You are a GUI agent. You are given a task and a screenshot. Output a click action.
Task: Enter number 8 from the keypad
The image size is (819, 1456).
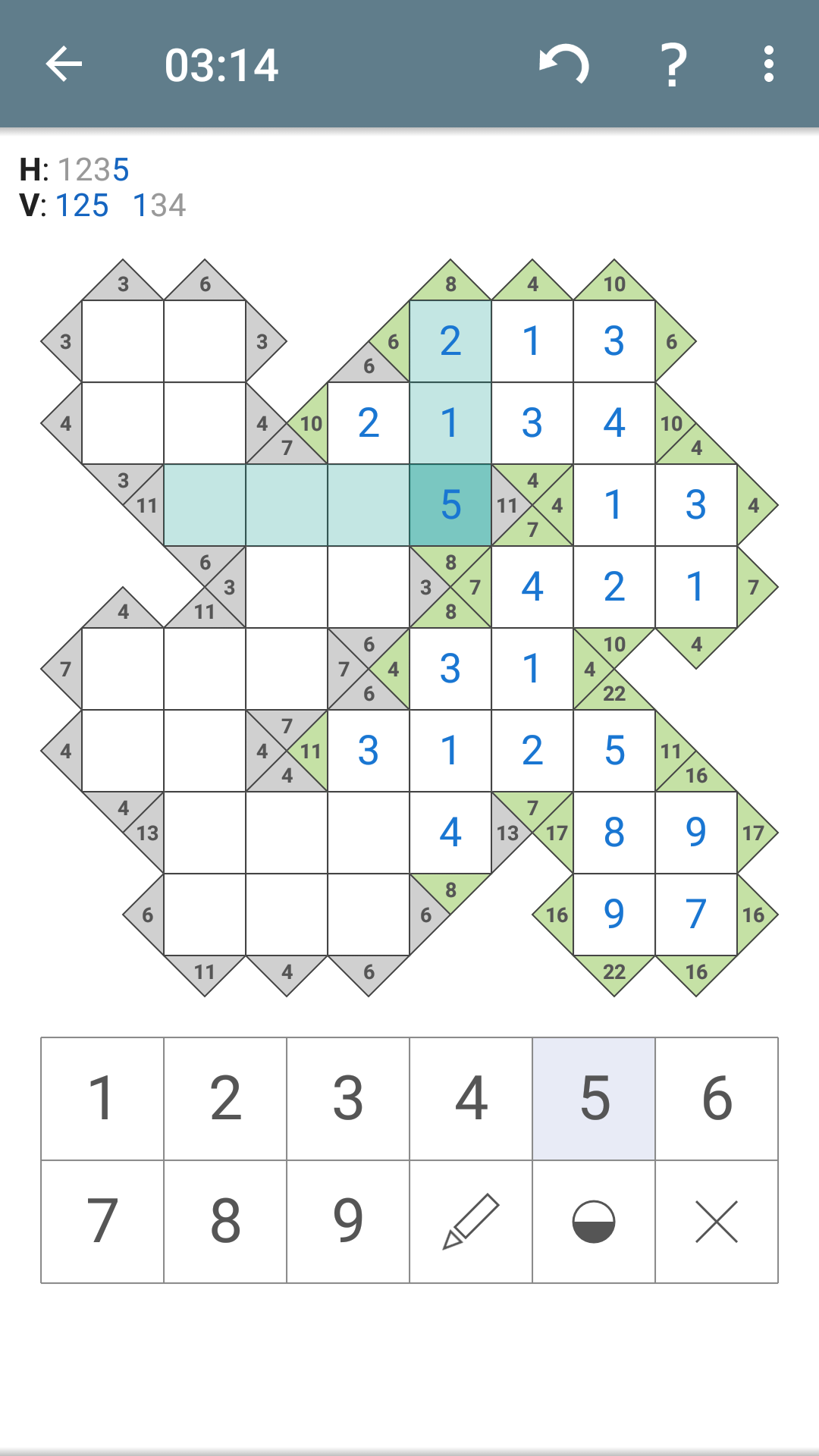pos(225,1221)
